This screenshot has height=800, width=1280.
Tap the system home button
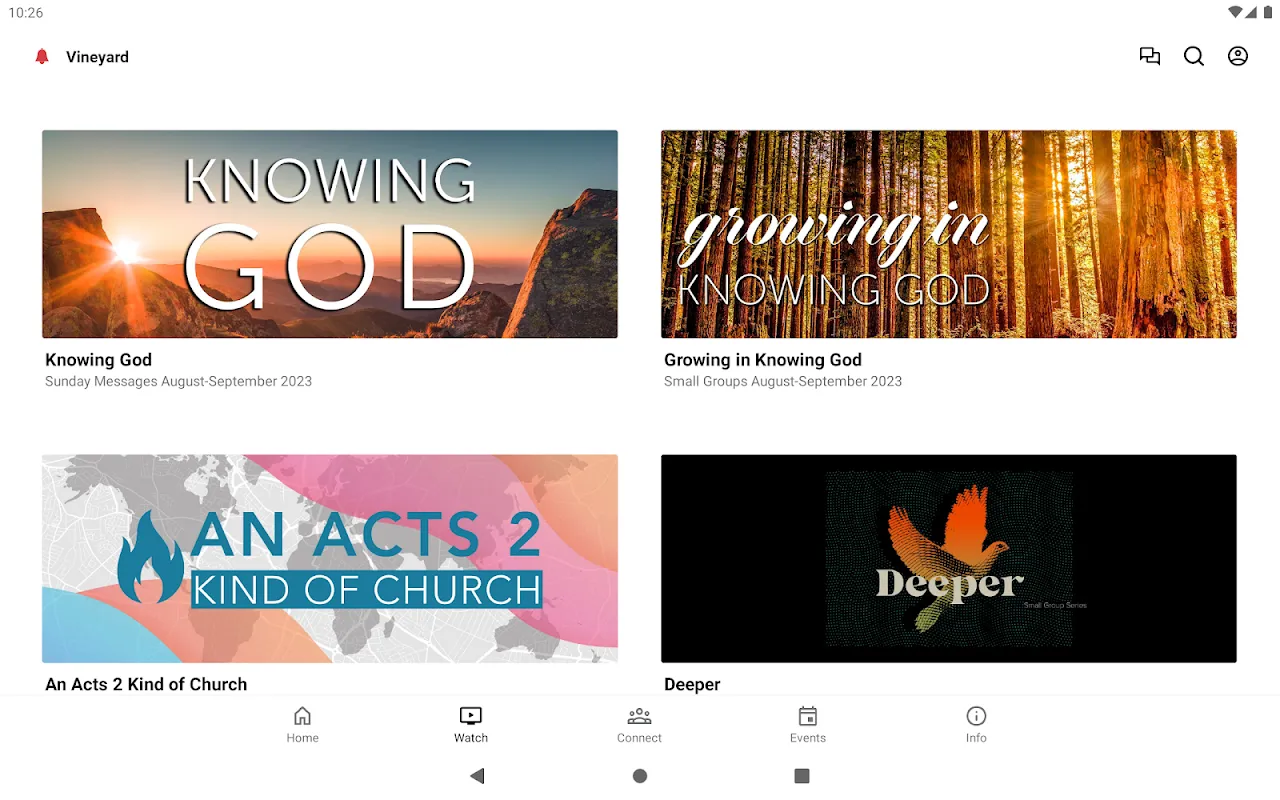click(x=640, y=776)
